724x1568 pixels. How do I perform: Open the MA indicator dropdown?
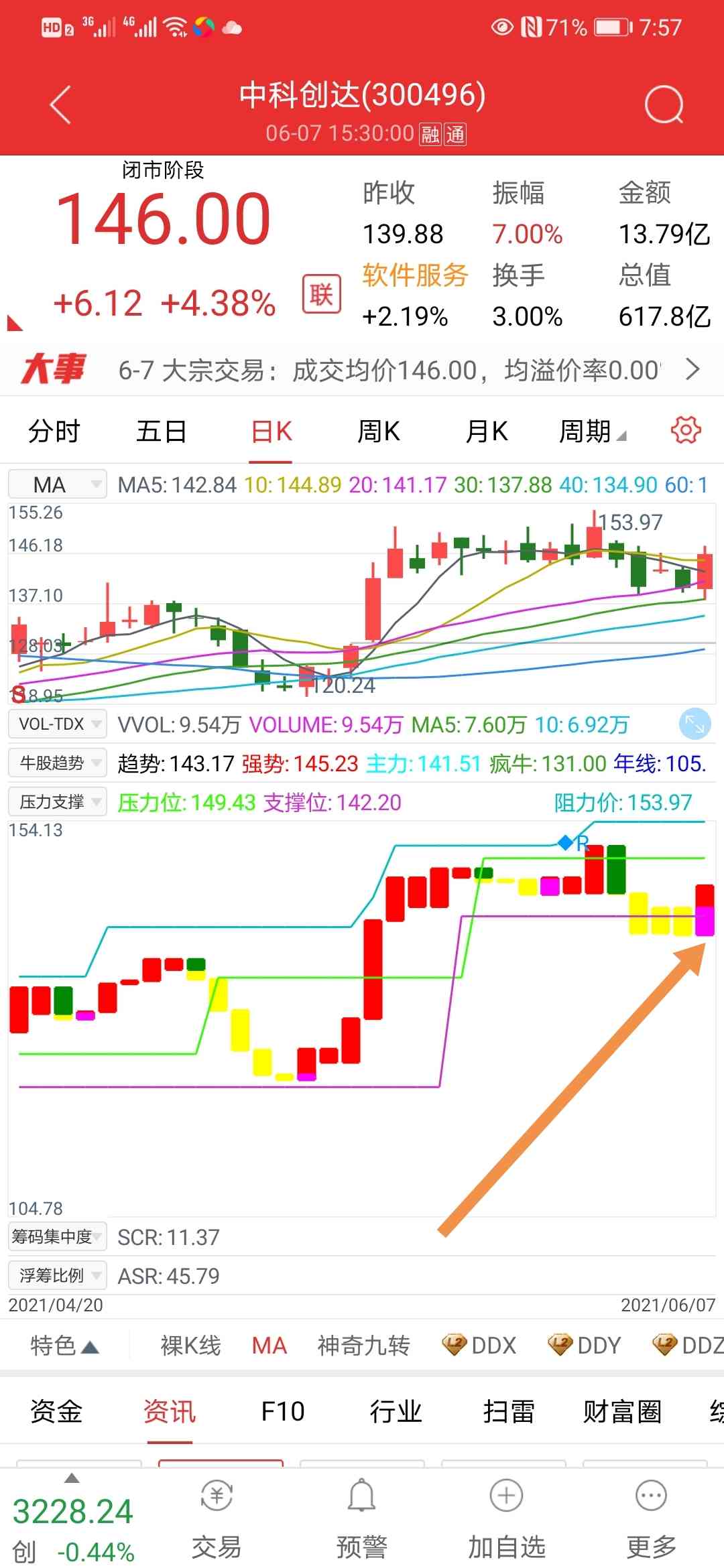[58, 484]
